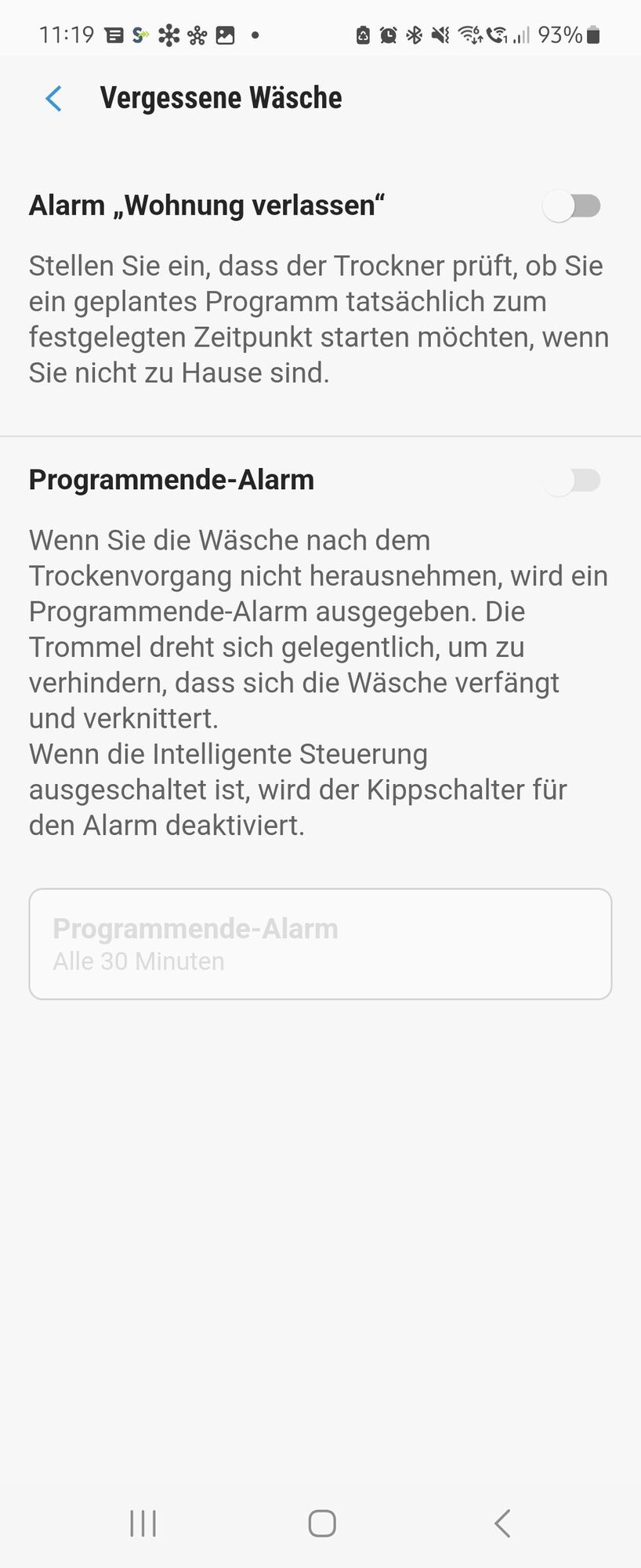Go back from Vergessene Wäsche screen
The height and width of the screenshot is (1568, 641).
point(53,99)
